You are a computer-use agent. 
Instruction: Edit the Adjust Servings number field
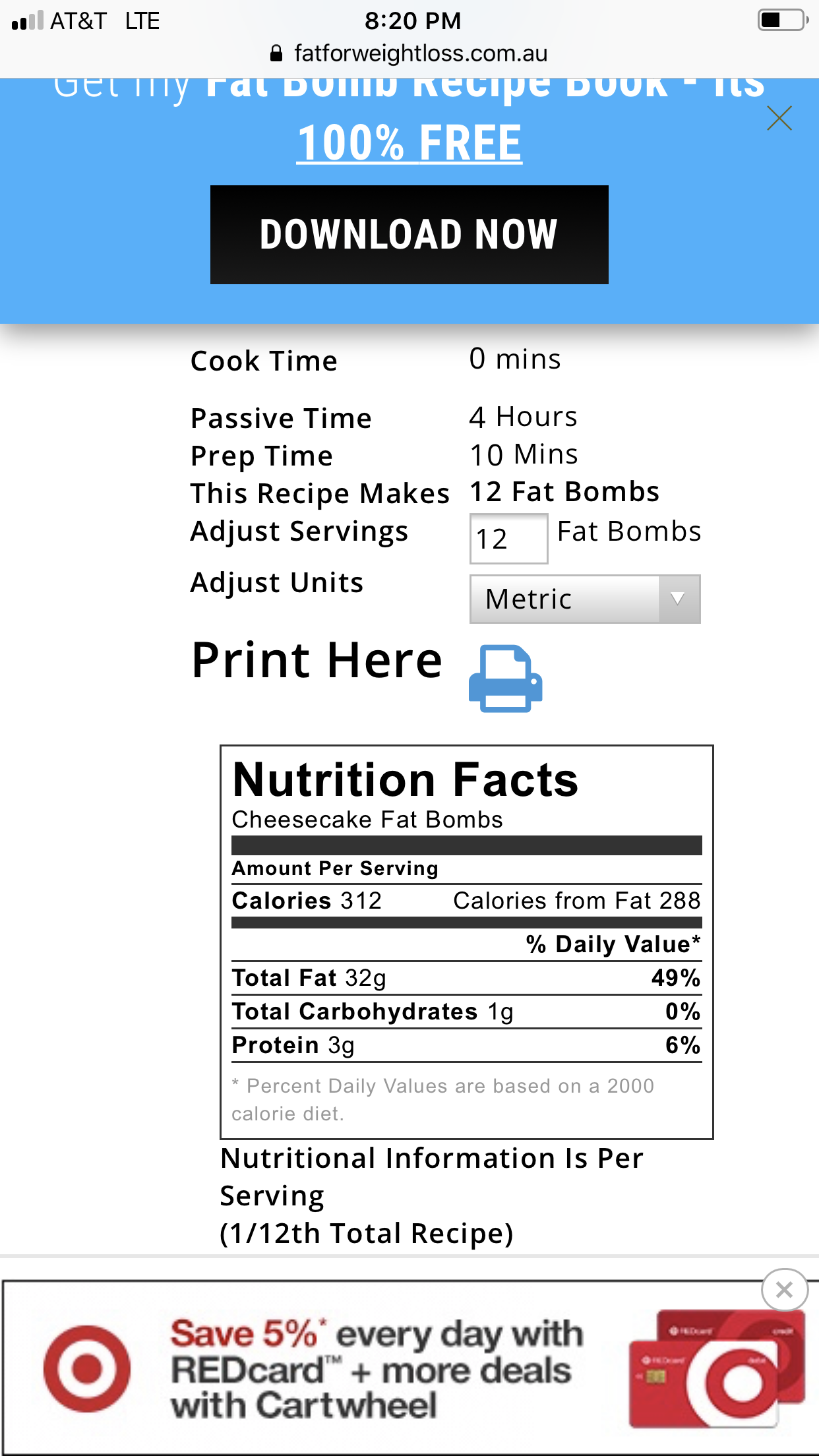point(508,539)
